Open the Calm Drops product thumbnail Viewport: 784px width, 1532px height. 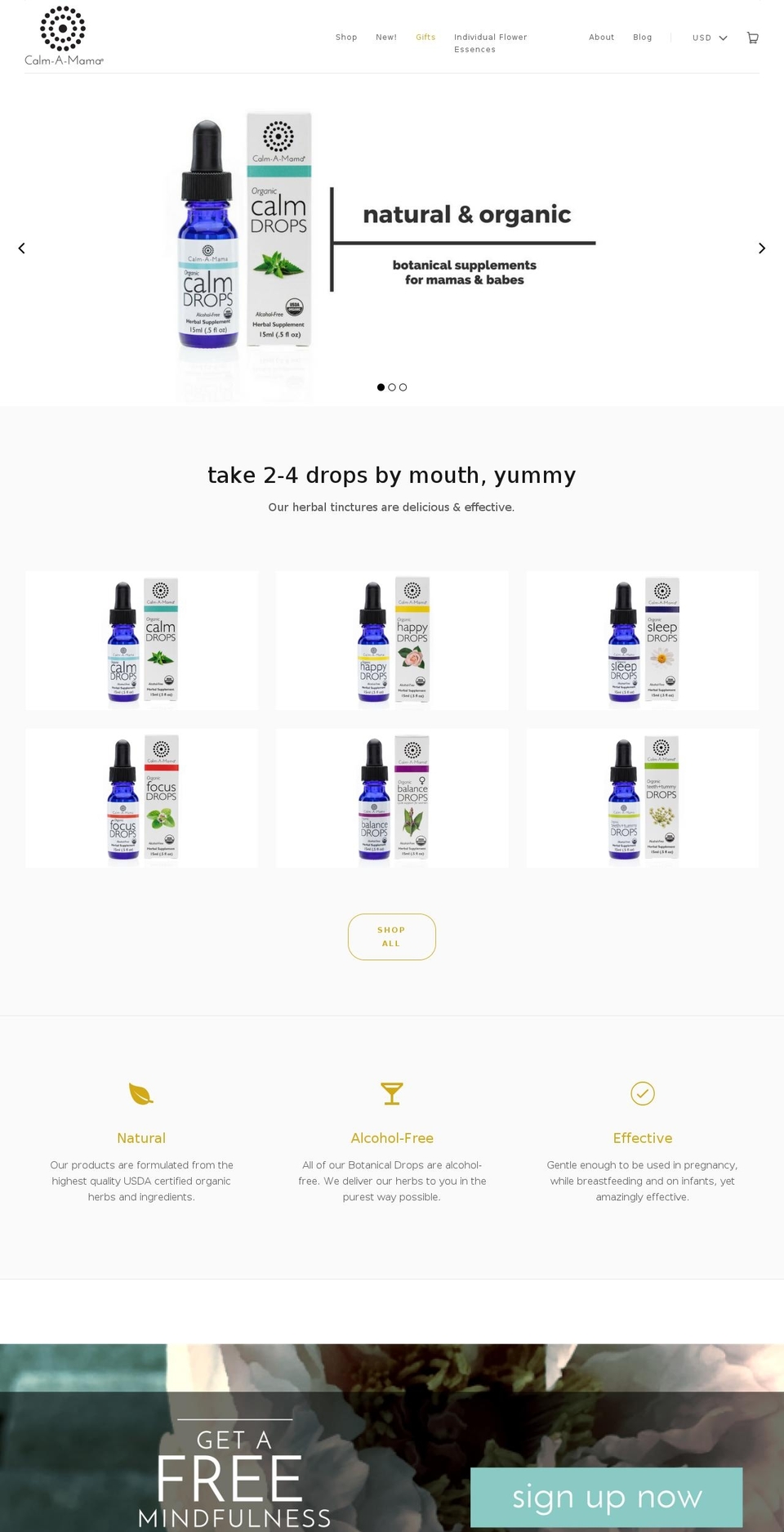coord(141,640)
